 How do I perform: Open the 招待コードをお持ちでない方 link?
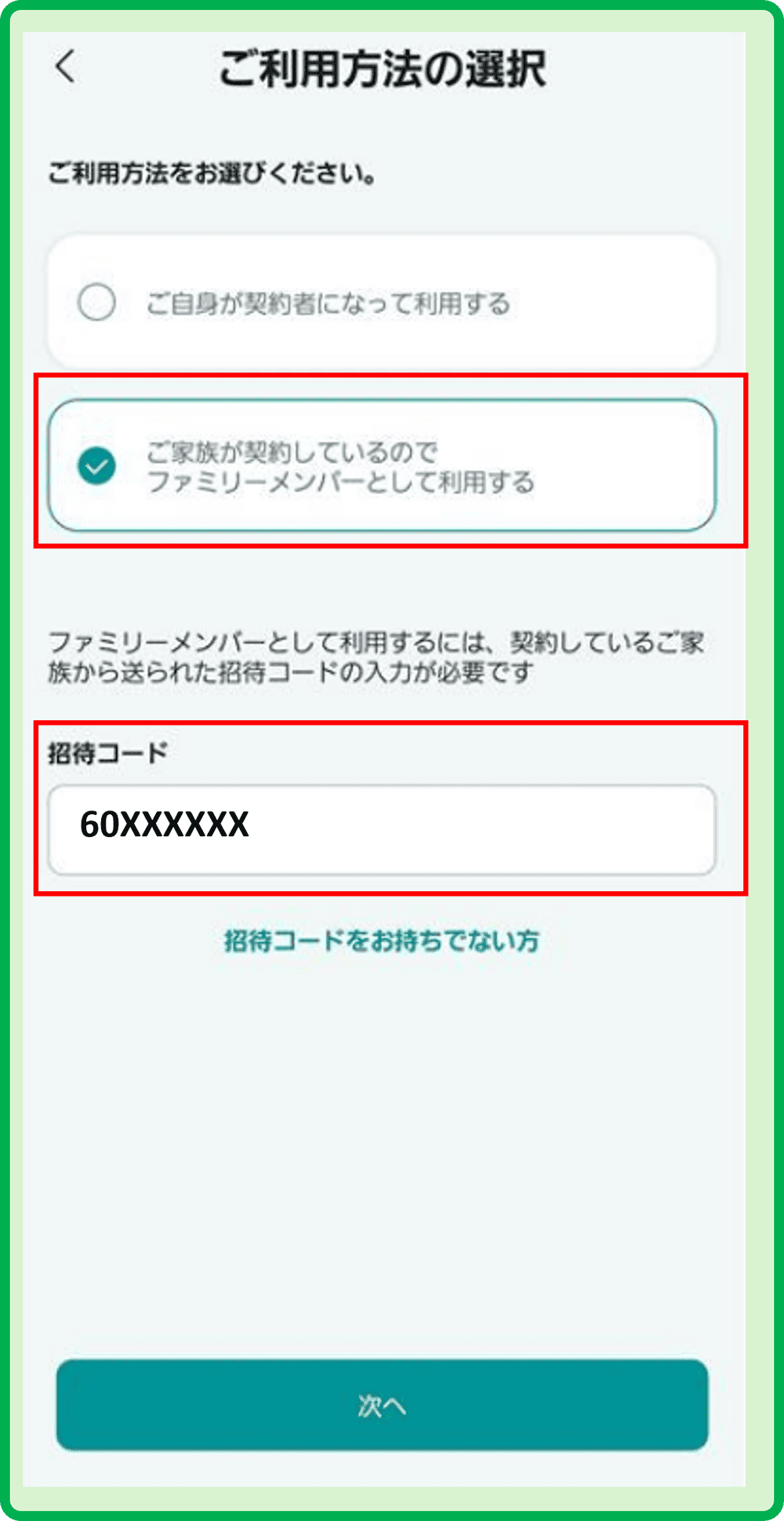pyautogui.click(x=382, y=940)
